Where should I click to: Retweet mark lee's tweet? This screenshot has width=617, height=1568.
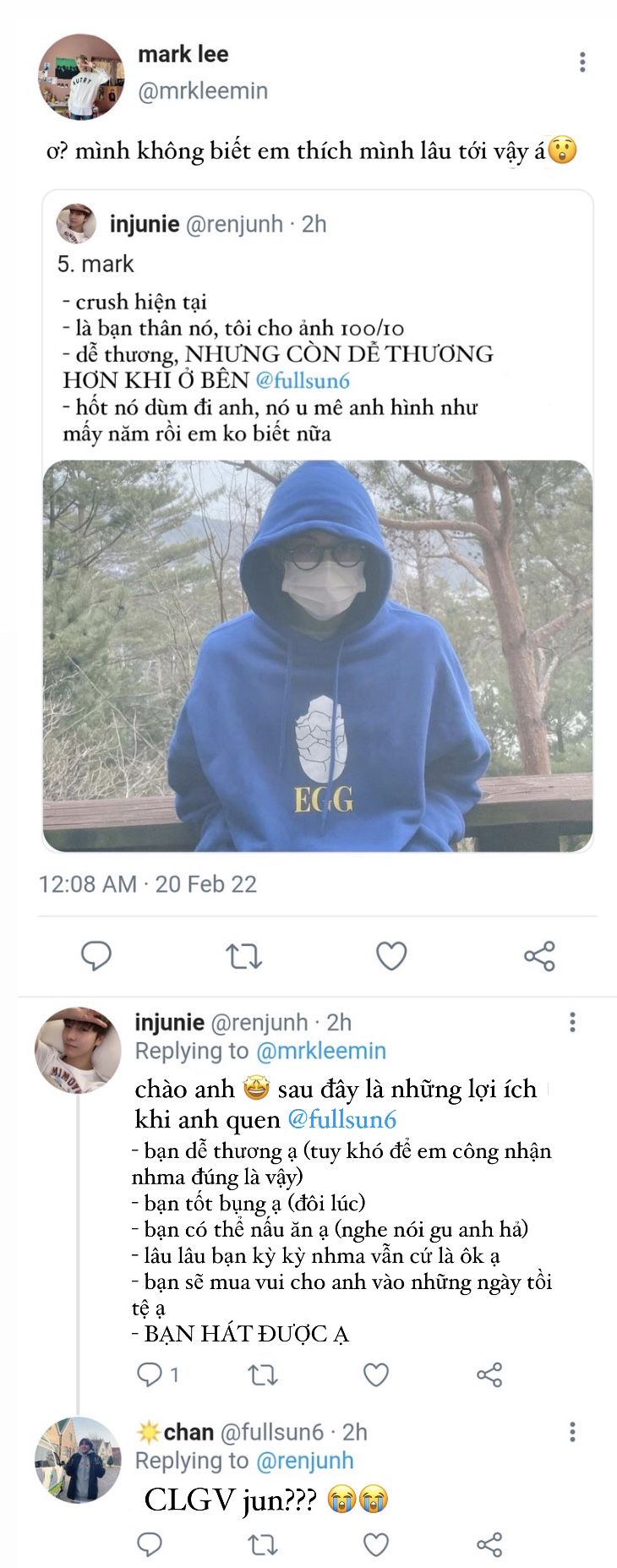coord(243,956)
